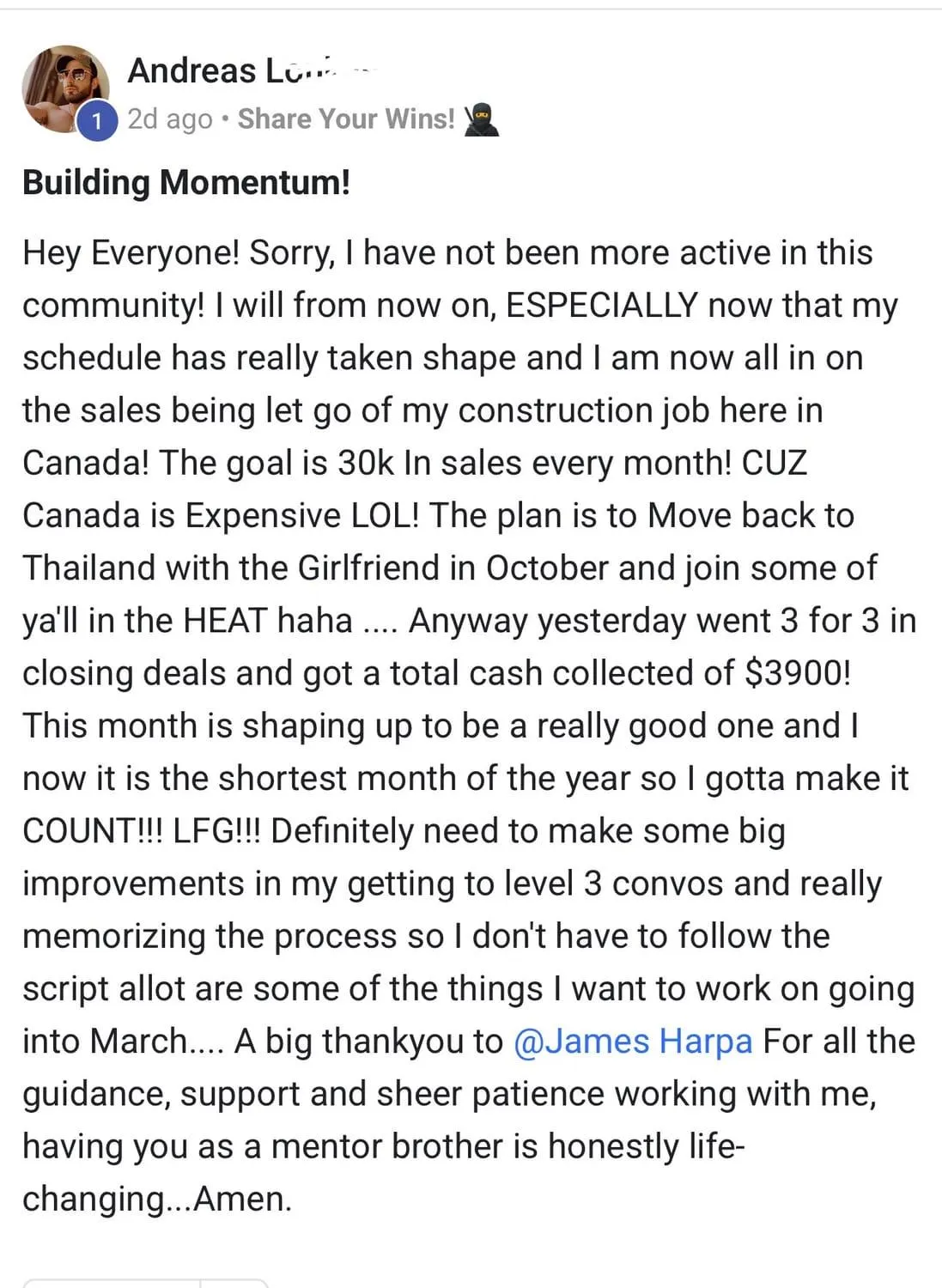This screenshot has height=1288, width=942.
Task: Open Andreas's profile picture
Action: 65,88
